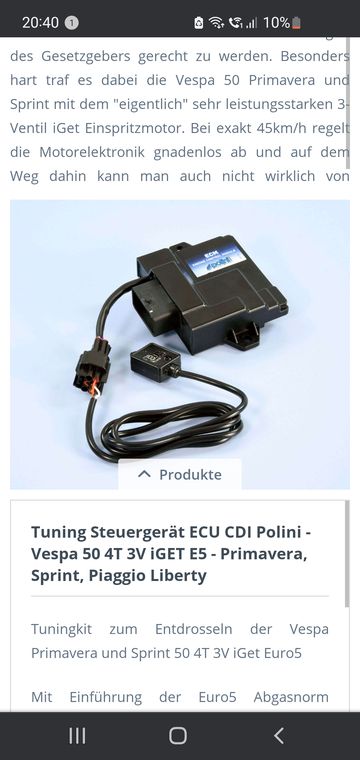The width and height of the screenshot is (360, 760).
Task: Open Tuning Steuergerät ECU CDI Polini product title
Action: (x=171, y=554)
